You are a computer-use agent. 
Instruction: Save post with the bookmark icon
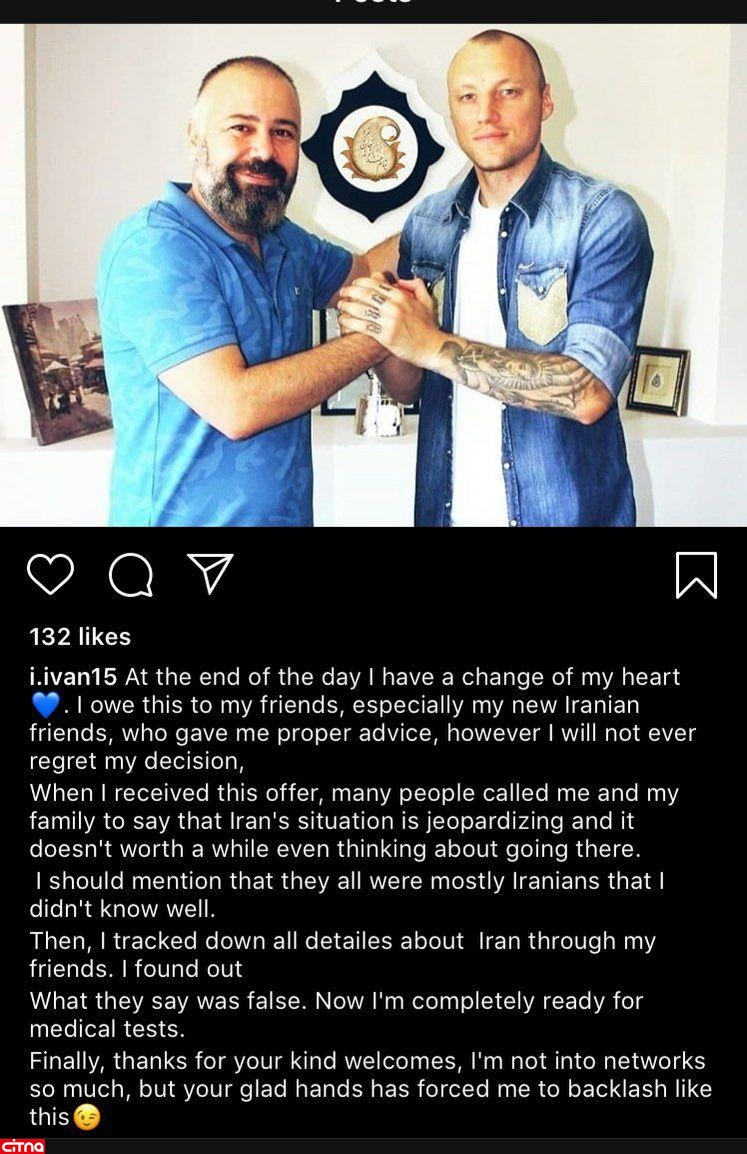(x=696, y=575)
